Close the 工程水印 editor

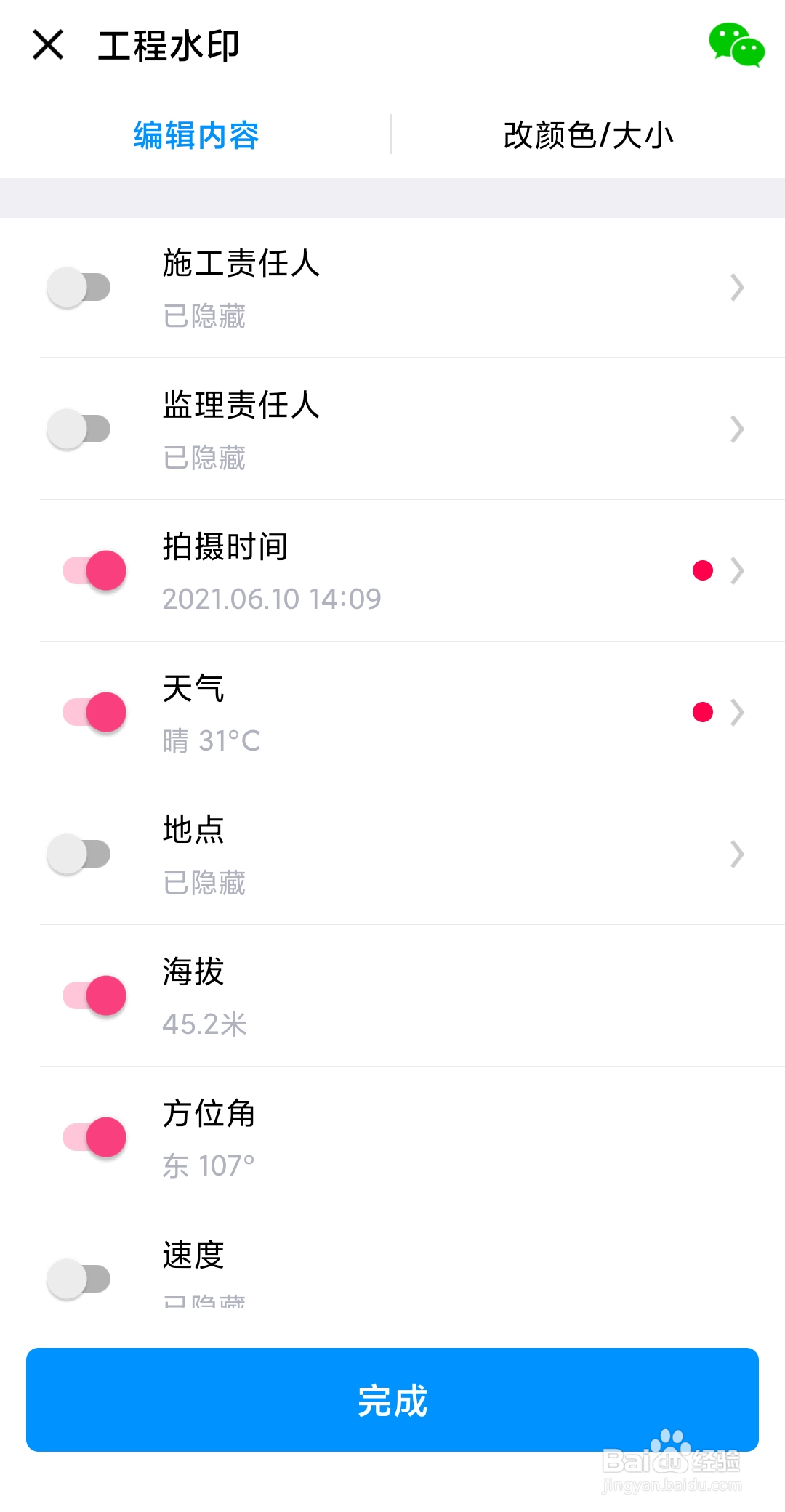pos(48,45)
